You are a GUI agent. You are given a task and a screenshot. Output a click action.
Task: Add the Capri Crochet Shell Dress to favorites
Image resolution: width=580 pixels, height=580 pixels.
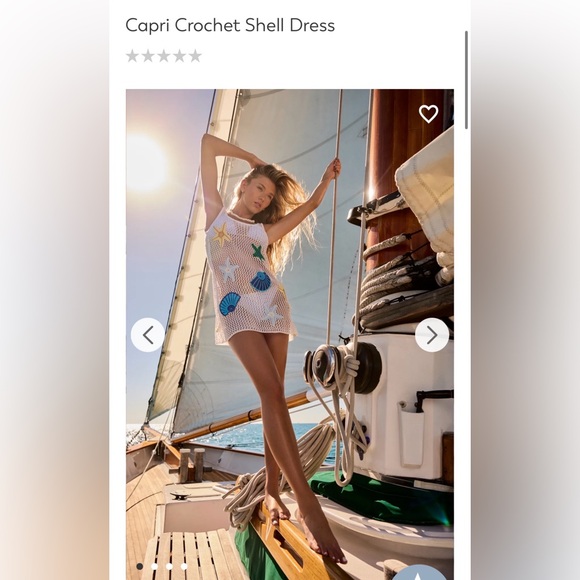click(428, 114)
